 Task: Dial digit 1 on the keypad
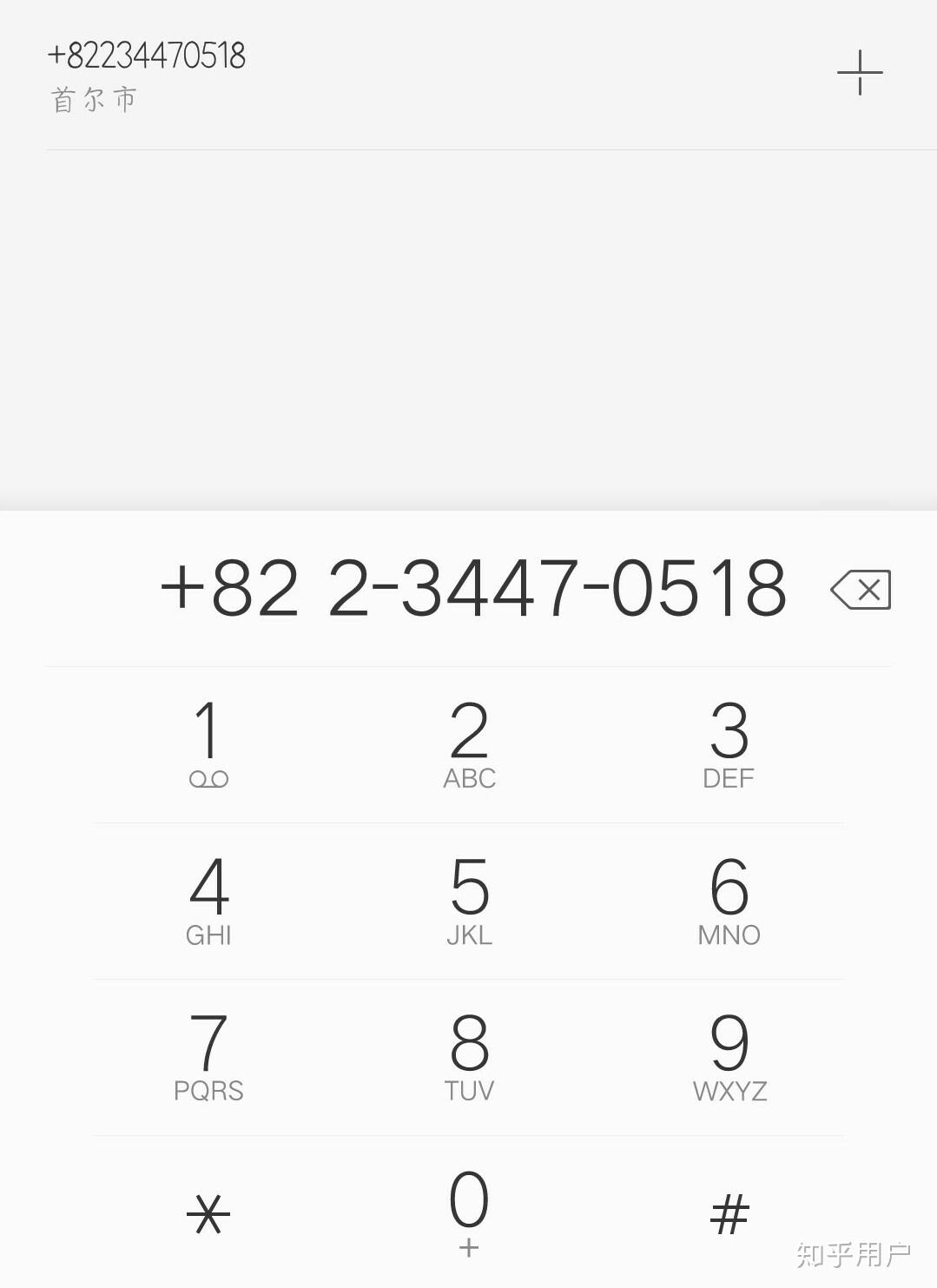point(208,744)
